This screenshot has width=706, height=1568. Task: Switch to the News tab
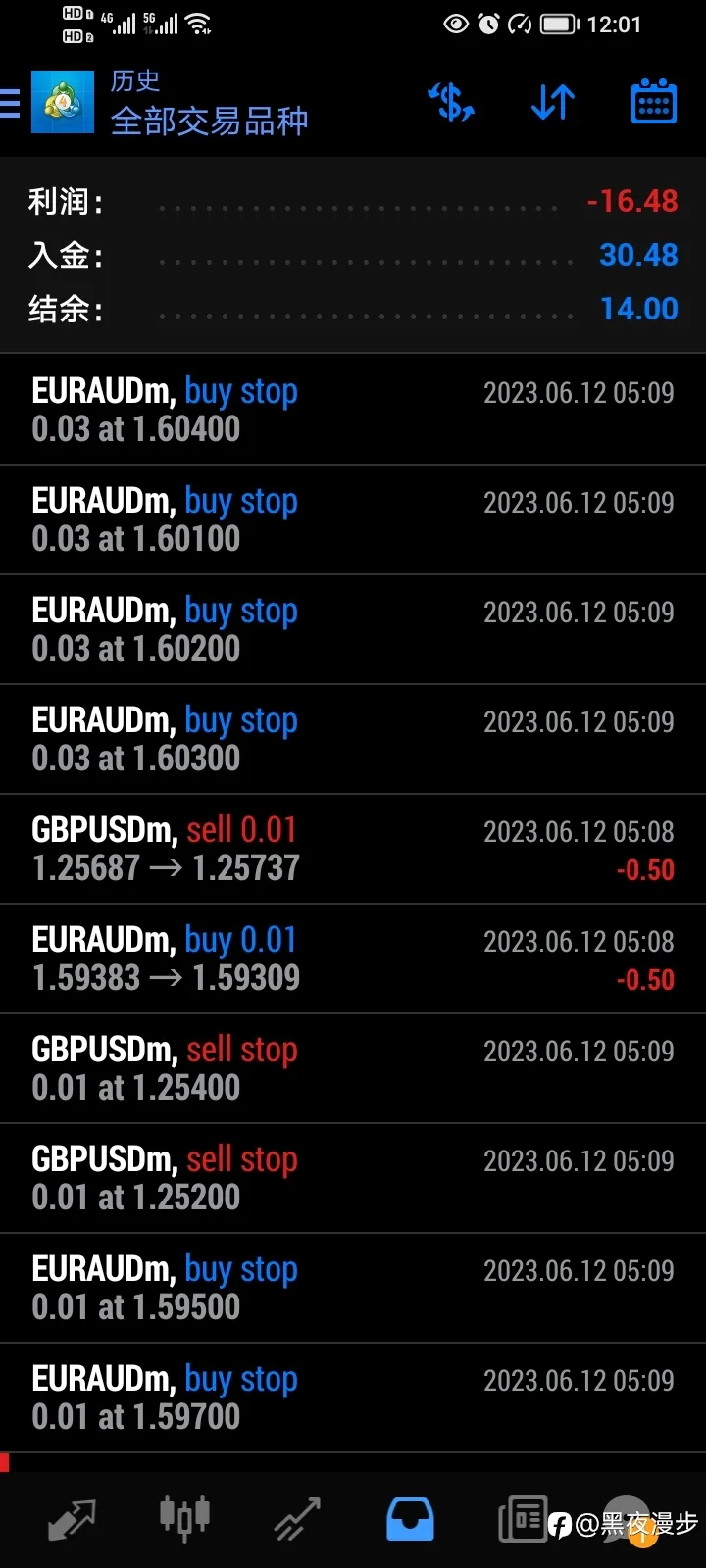pyautogui.click(x=523, y=1519)
